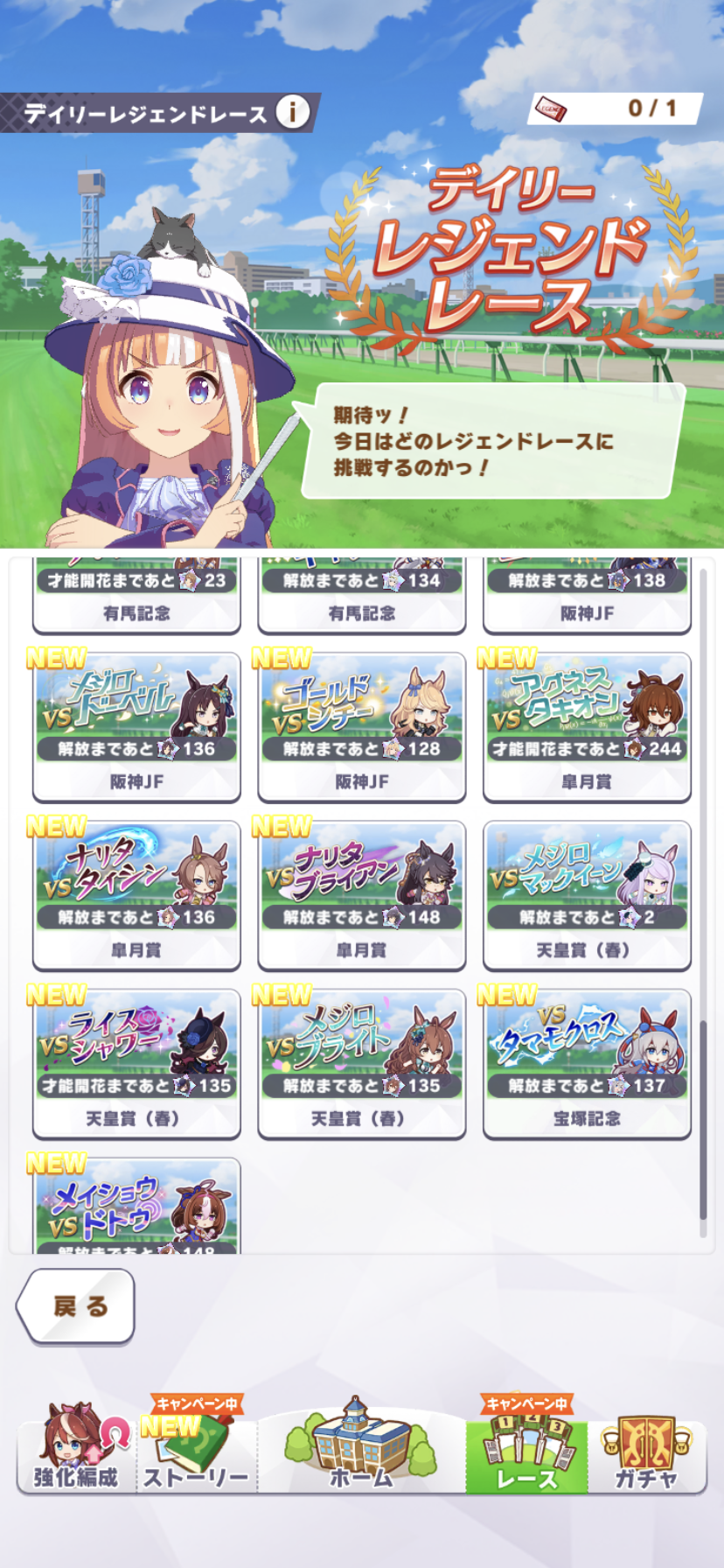Open the VS メジロブライト race card

point(361,1064)
